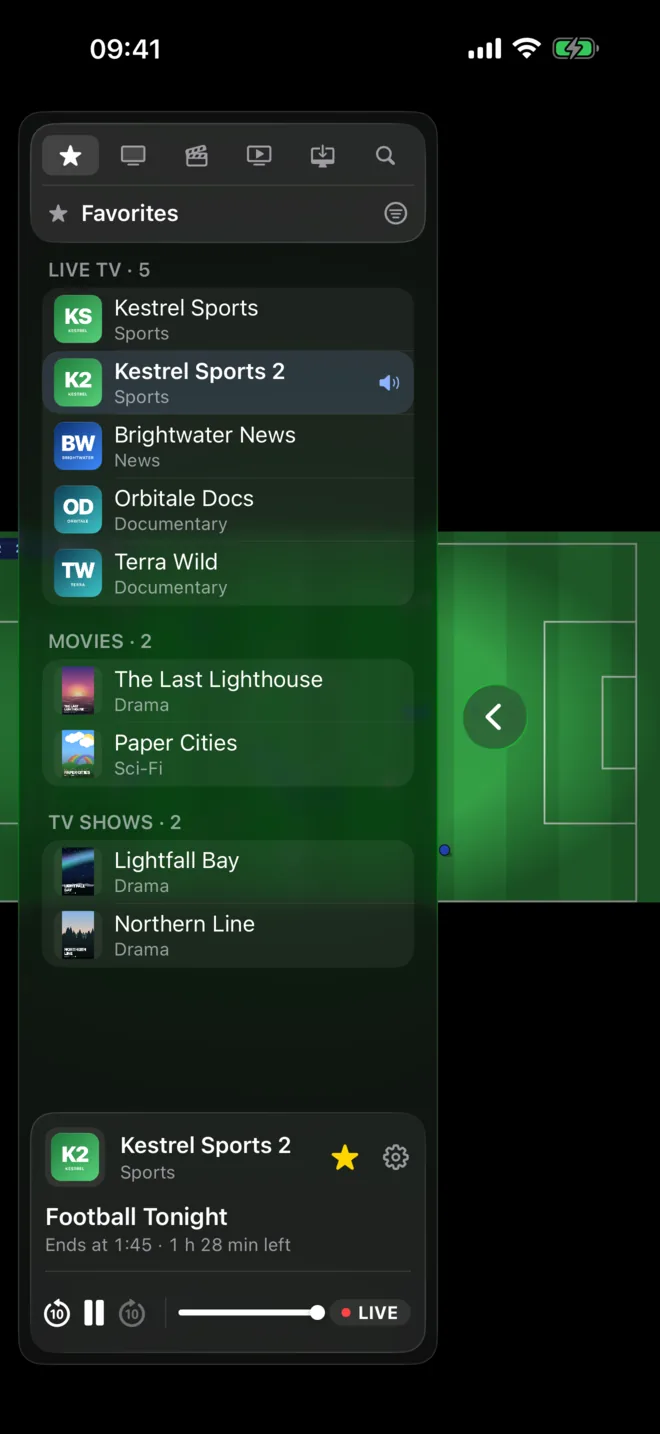This screenshot has height=1434, width=660.
Task: Open the Northern Line show
Action: [228, 935]
